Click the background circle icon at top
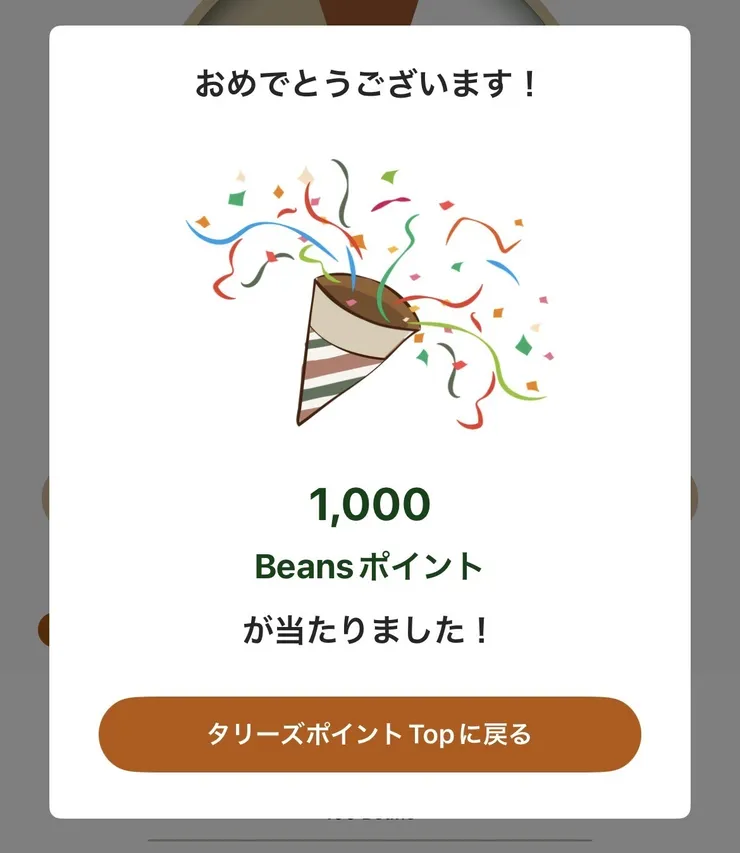740x853 pixels. click(368, 10)
